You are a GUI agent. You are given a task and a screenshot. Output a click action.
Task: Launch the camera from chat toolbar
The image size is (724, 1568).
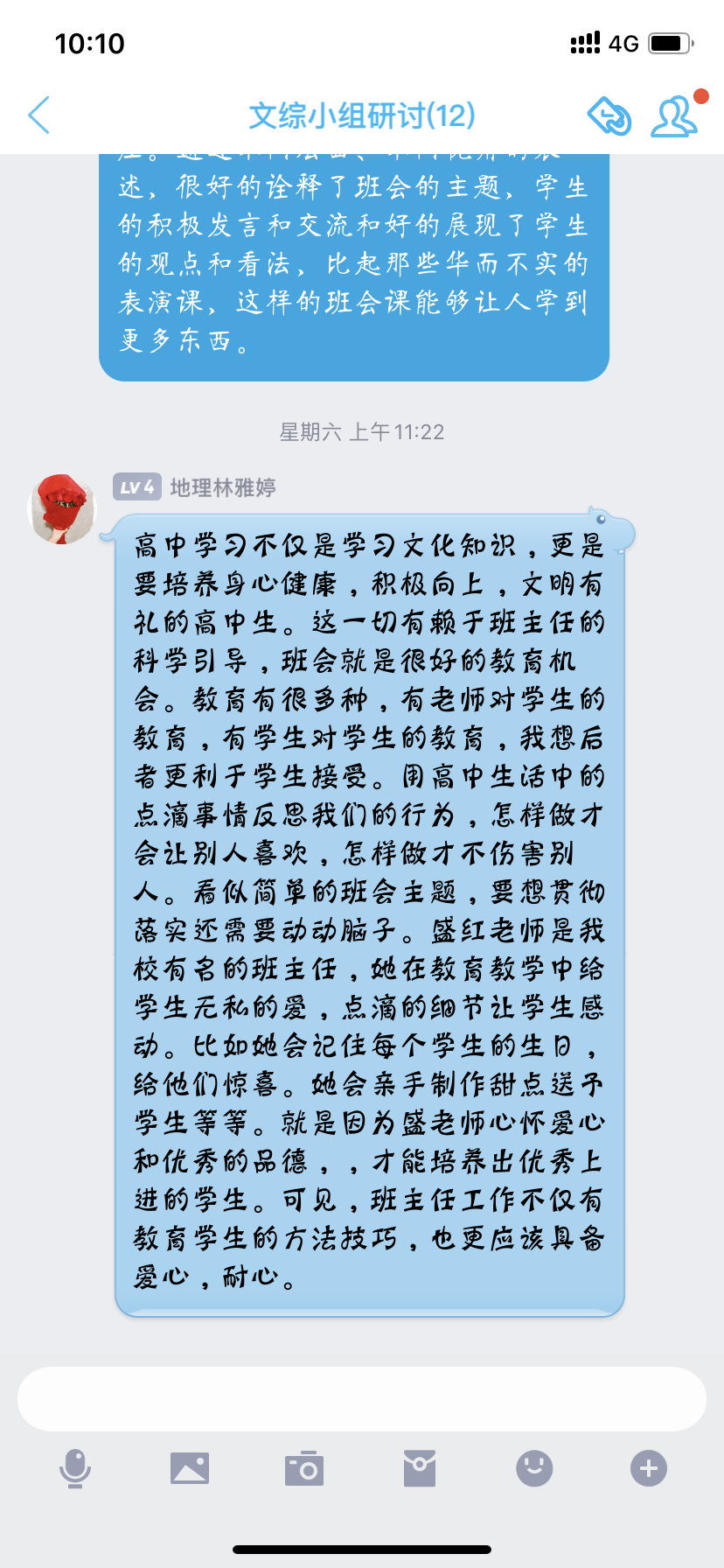304,1467
